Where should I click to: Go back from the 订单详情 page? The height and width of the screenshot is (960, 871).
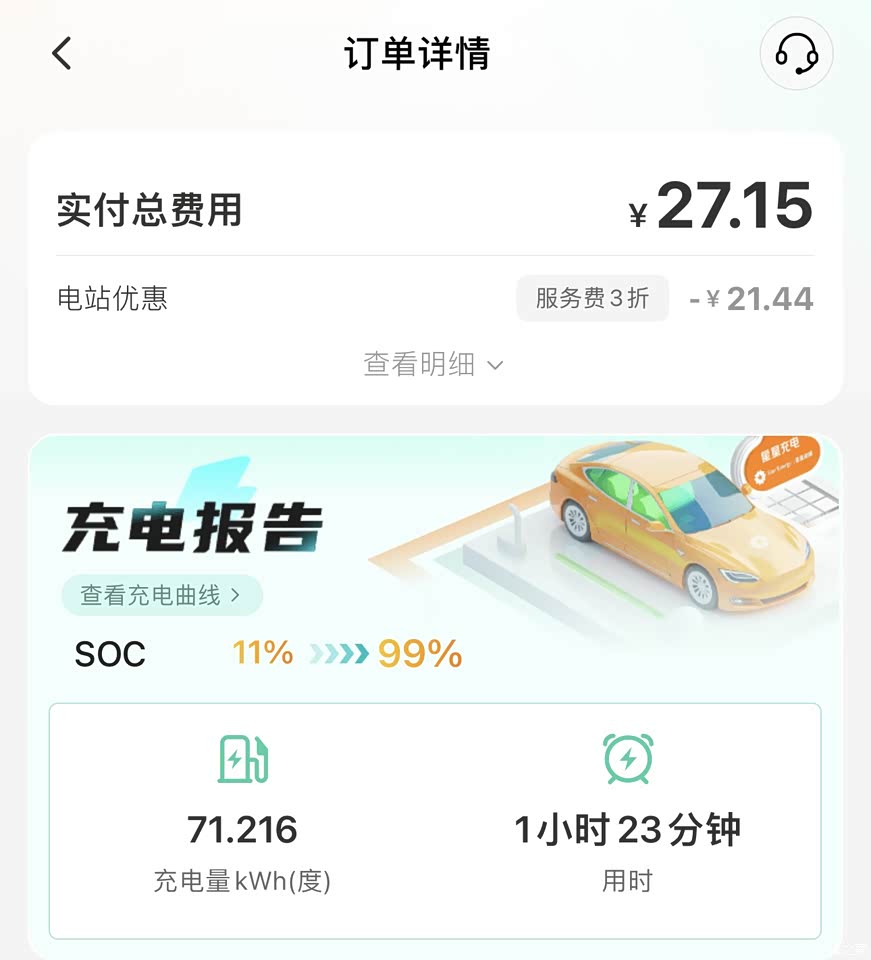click(62, 54)
